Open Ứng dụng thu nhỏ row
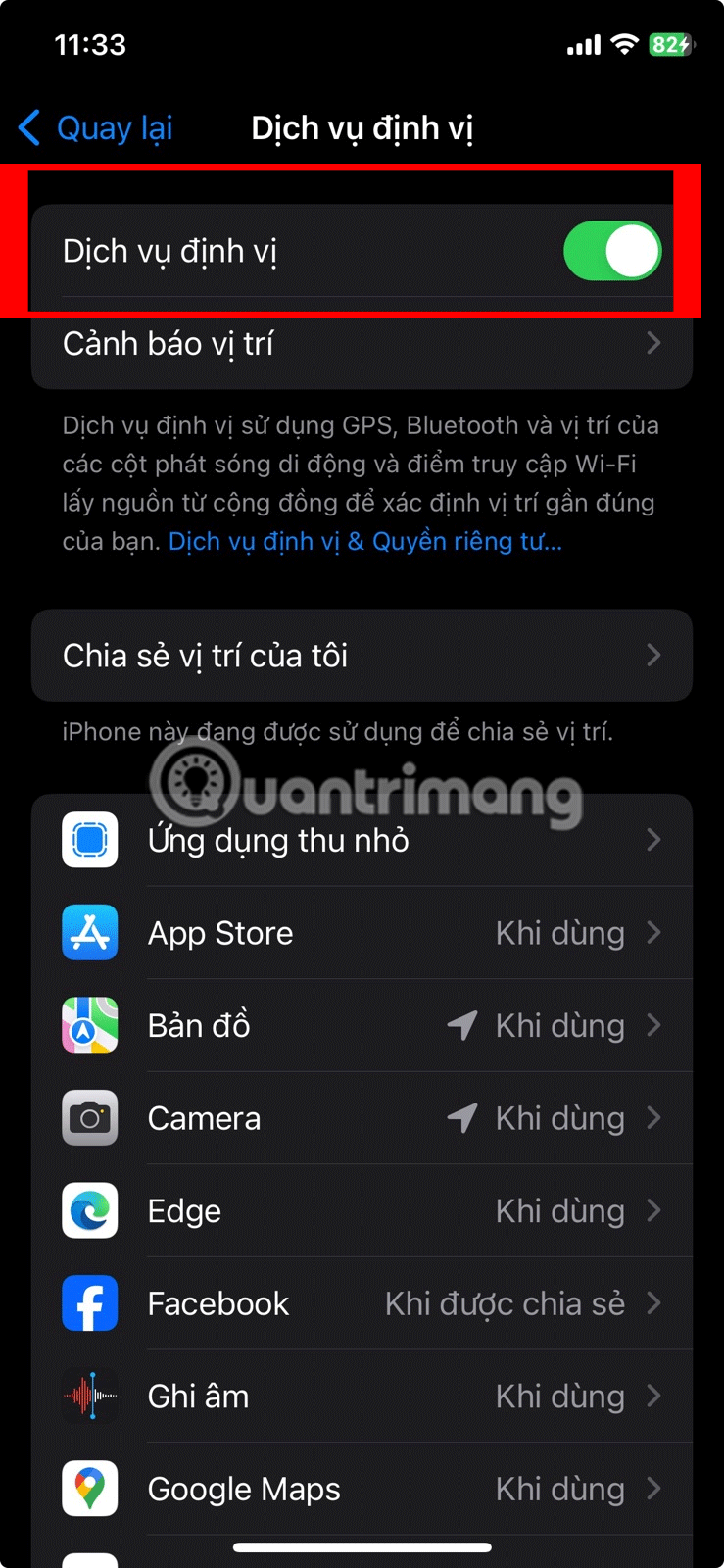Image resolution: width=724 pixels, height=1568 pixels. (x=361, y=840)
